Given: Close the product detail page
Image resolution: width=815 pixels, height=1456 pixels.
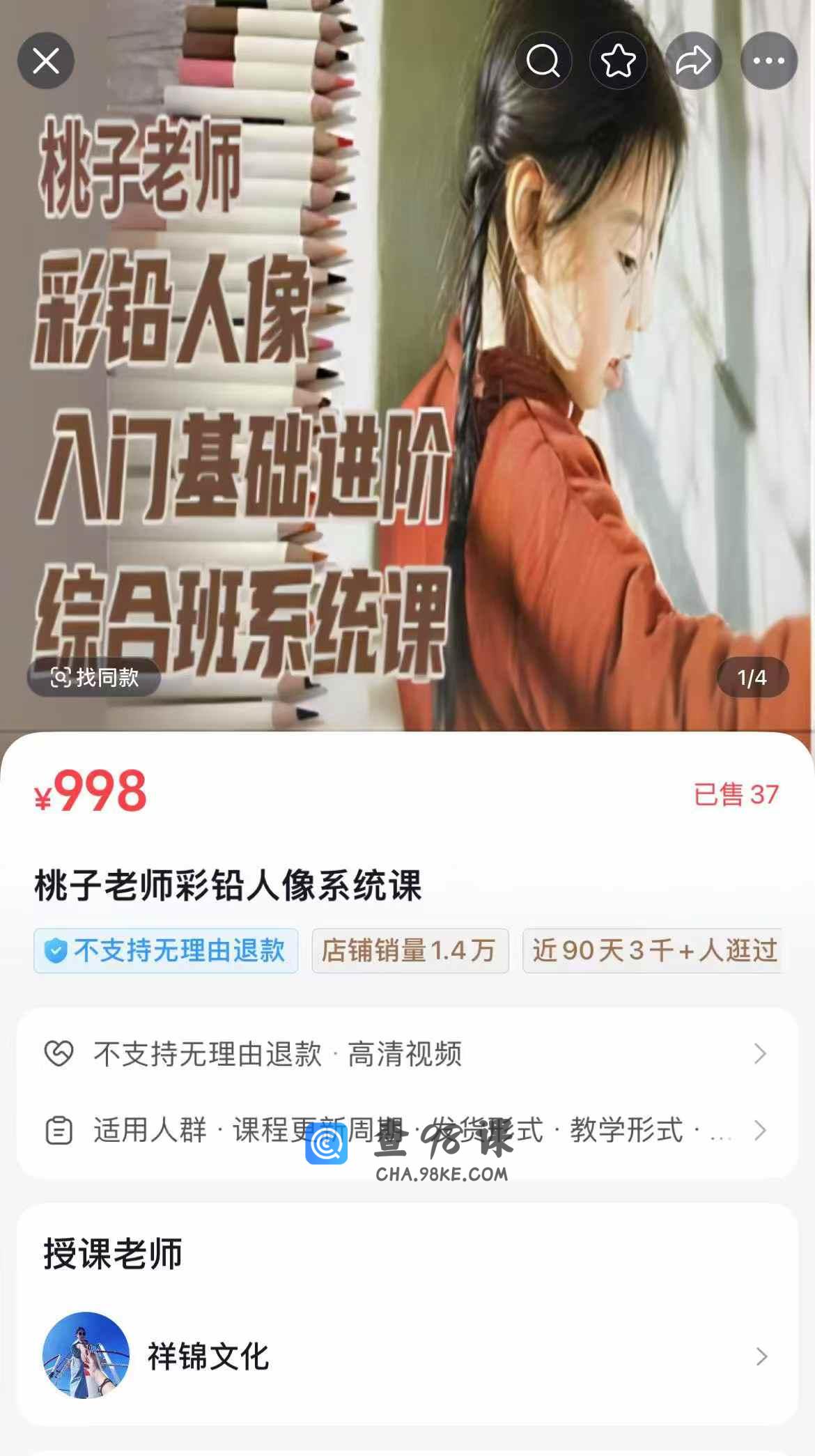Looking at the screenshot, I should [46, 61].
